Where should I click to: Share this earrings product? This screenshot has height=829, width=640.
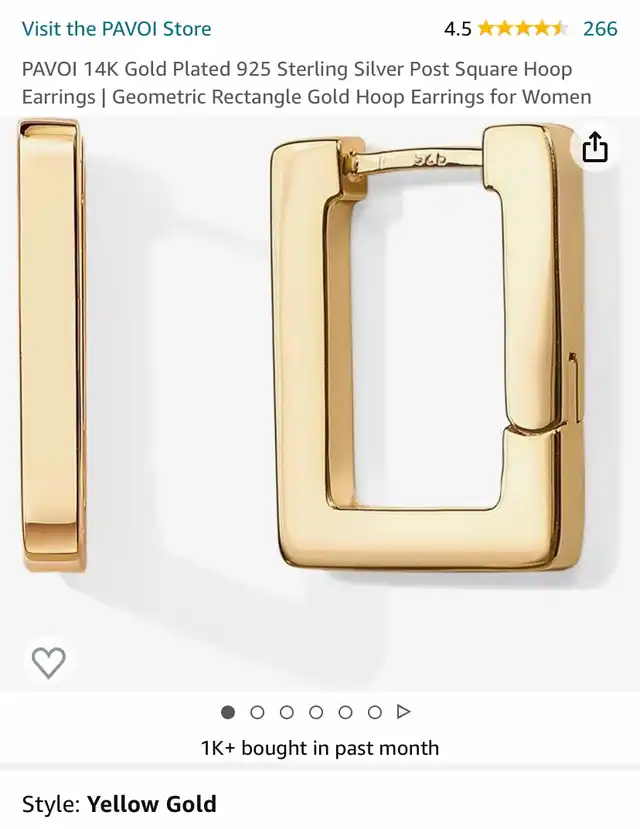pos(595,147)
